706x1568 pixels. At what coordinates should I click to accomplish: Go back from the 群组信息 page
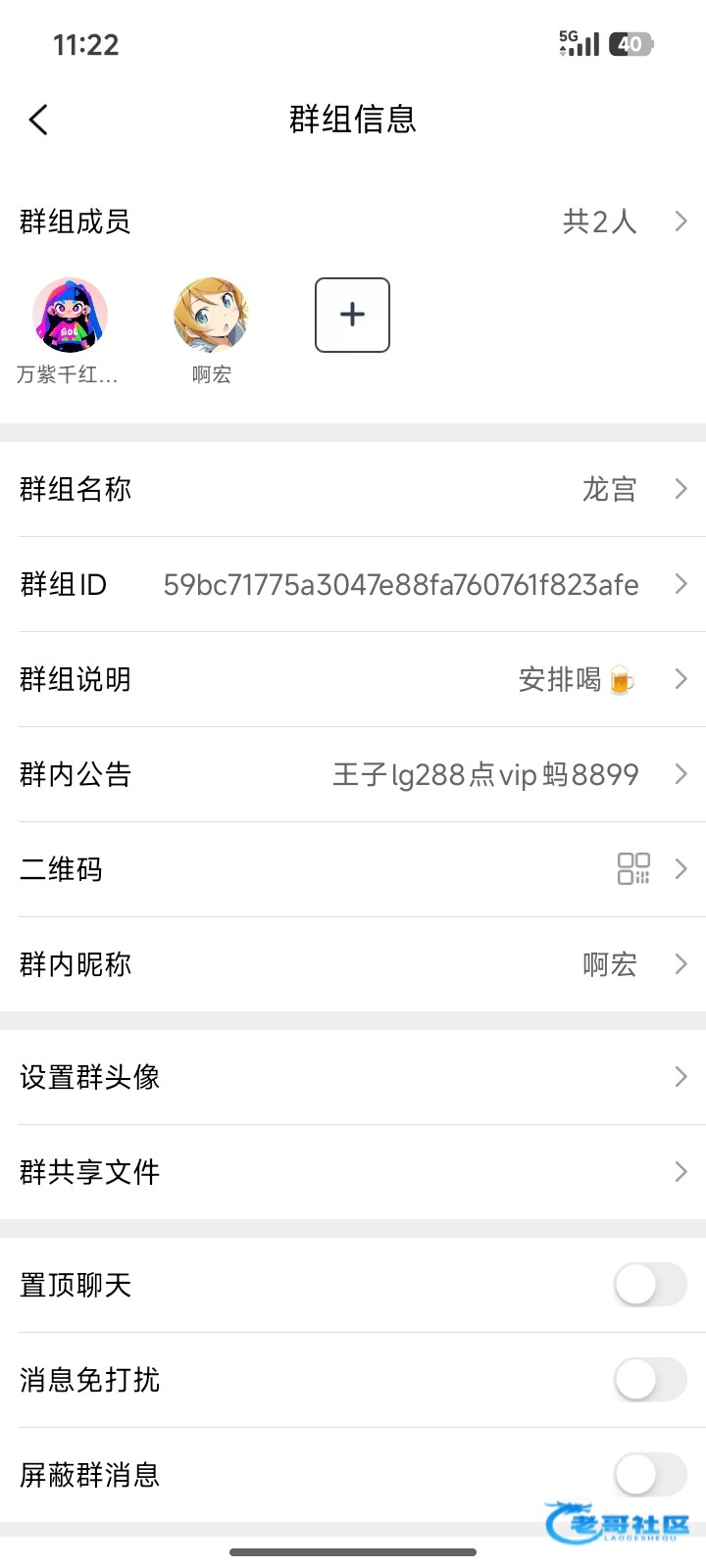coord(39,120)
